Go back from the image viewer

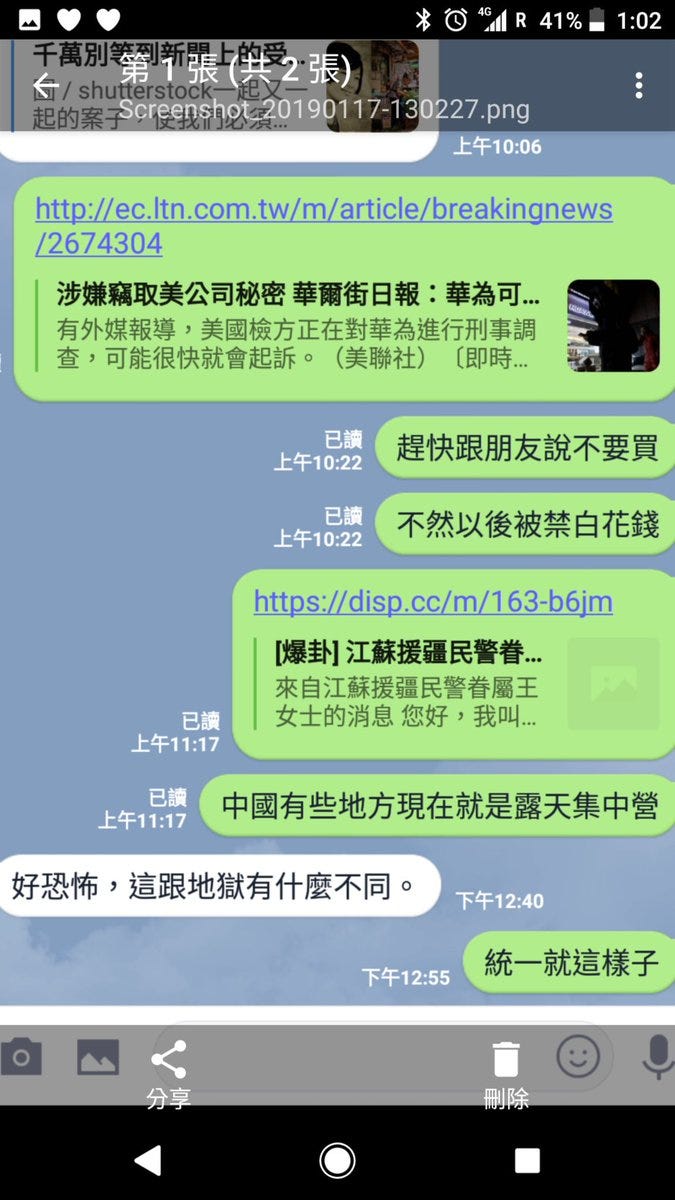[45, 86]
